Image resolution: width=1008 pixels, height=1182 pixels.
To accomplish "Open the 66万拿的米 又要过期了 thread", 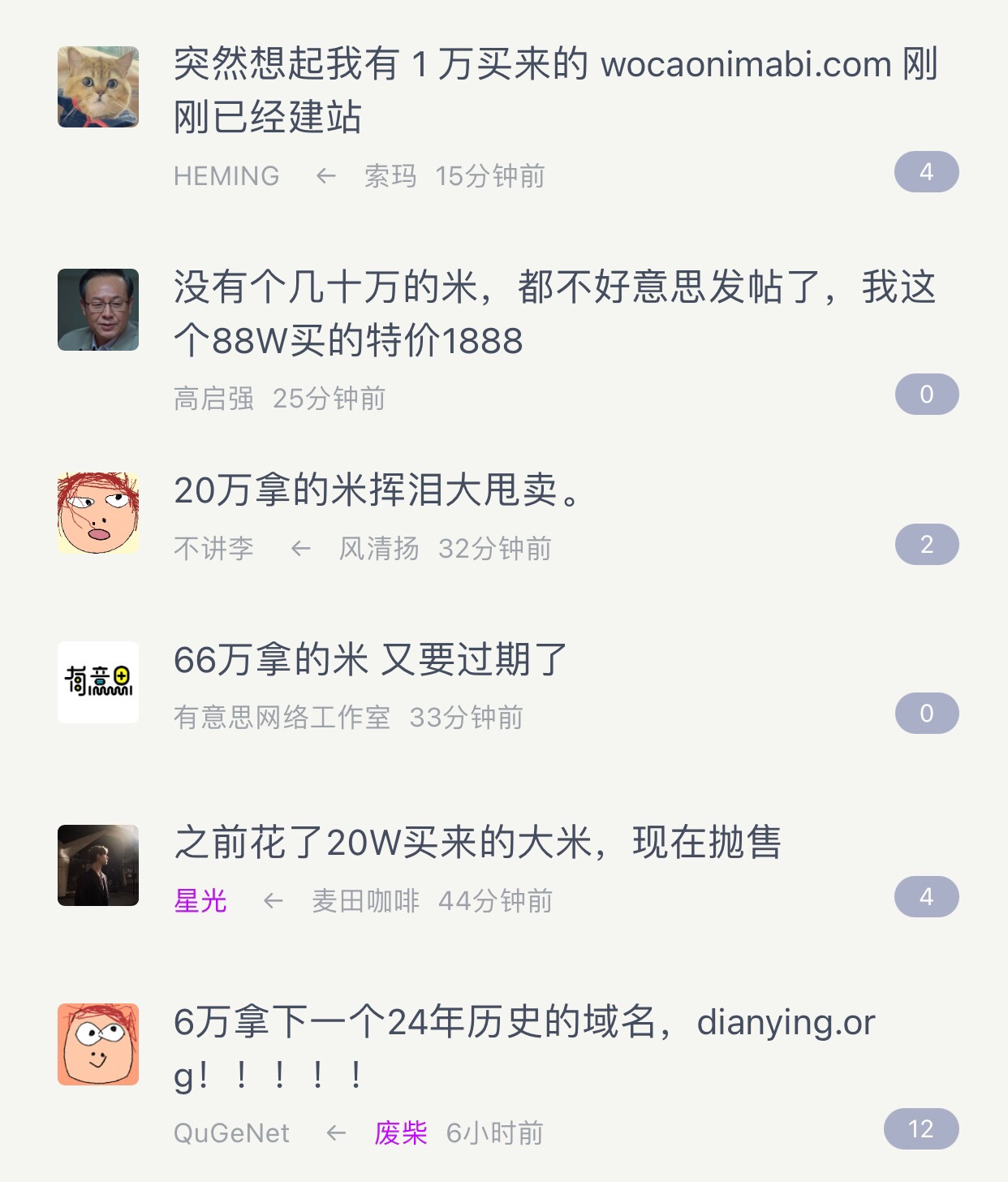I will 370,659.
